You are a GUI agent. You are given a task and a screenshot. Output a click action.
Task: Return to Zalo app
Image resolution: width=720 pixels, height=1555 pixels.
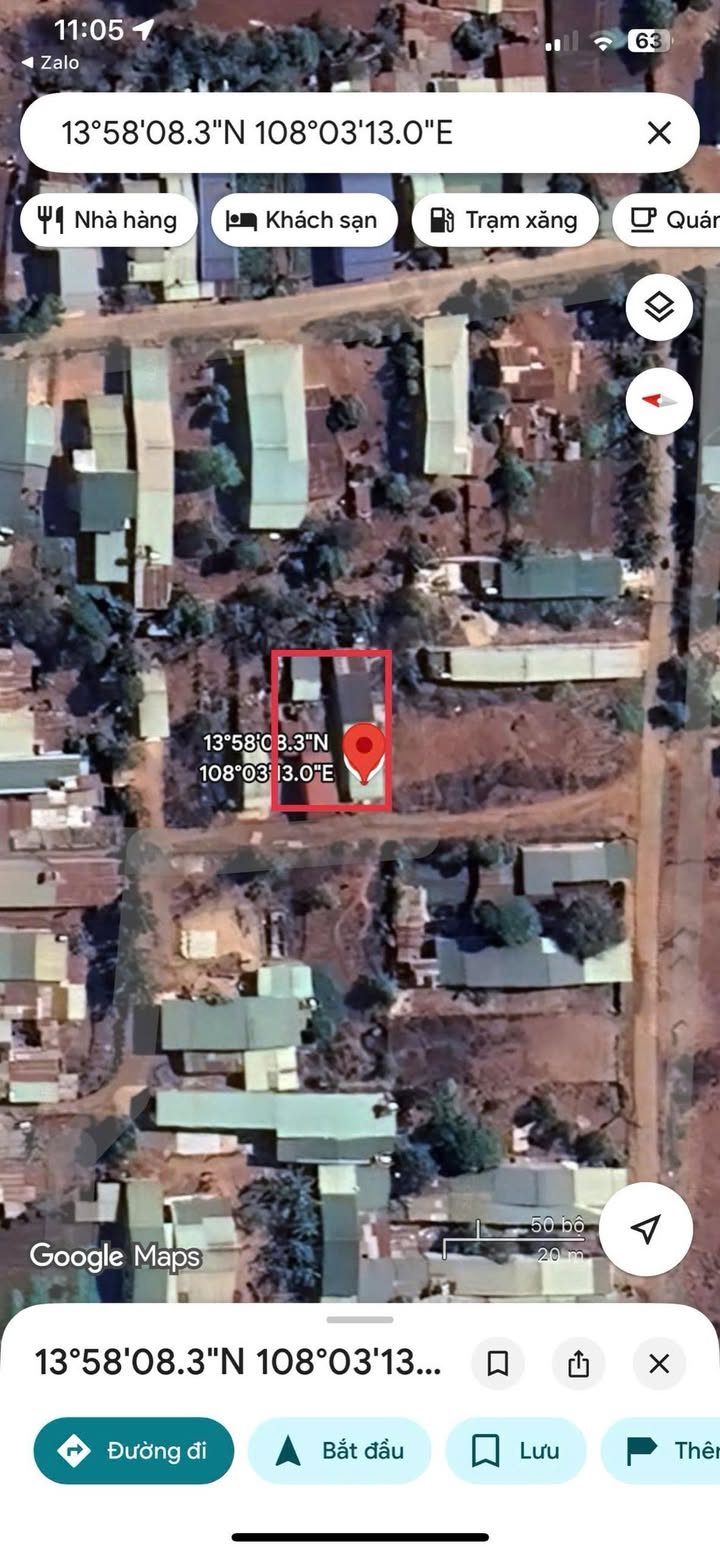[x=50, y=62]
